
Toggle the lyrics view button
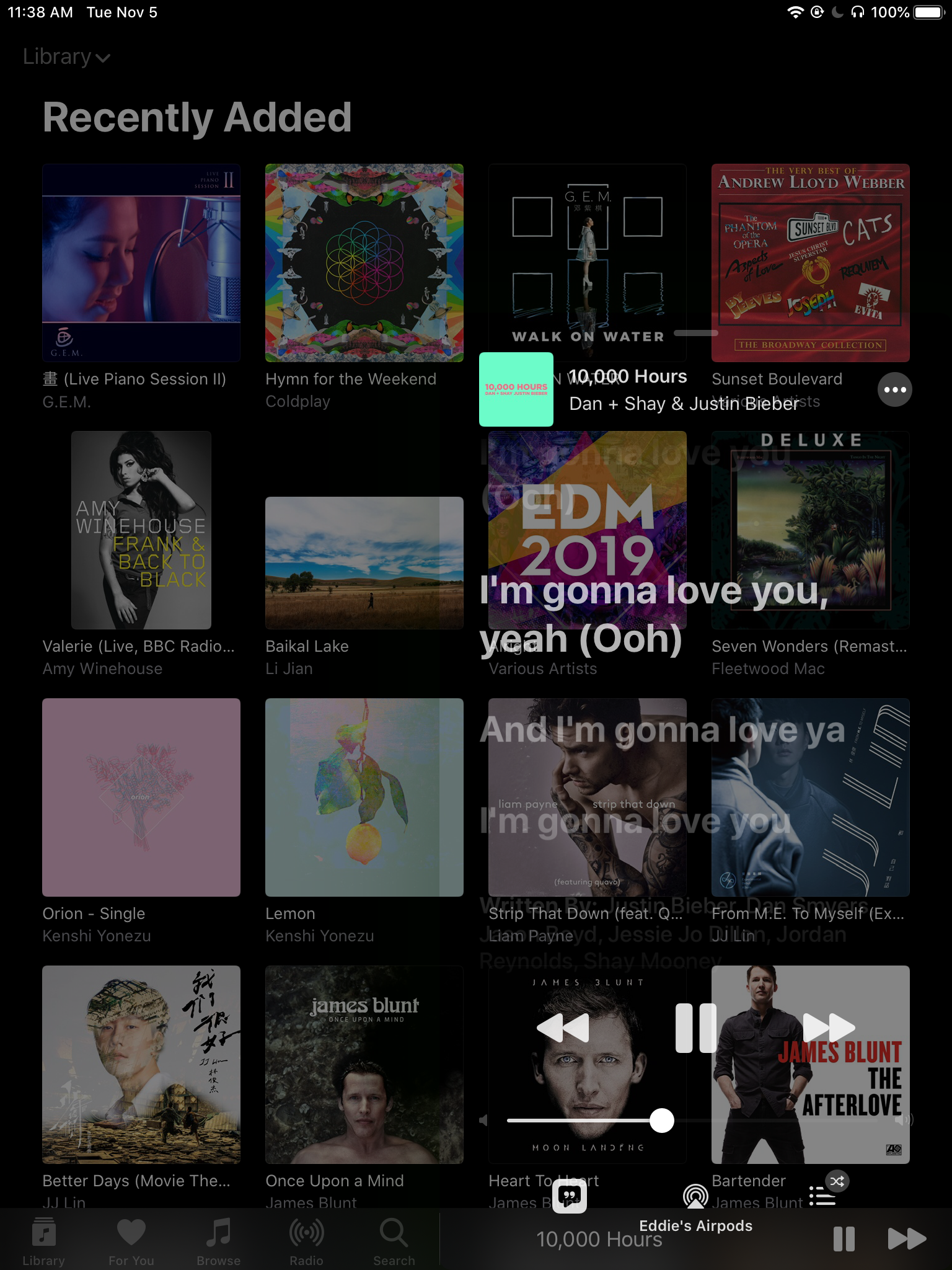pyautogui.click(x=570, y=1196)
